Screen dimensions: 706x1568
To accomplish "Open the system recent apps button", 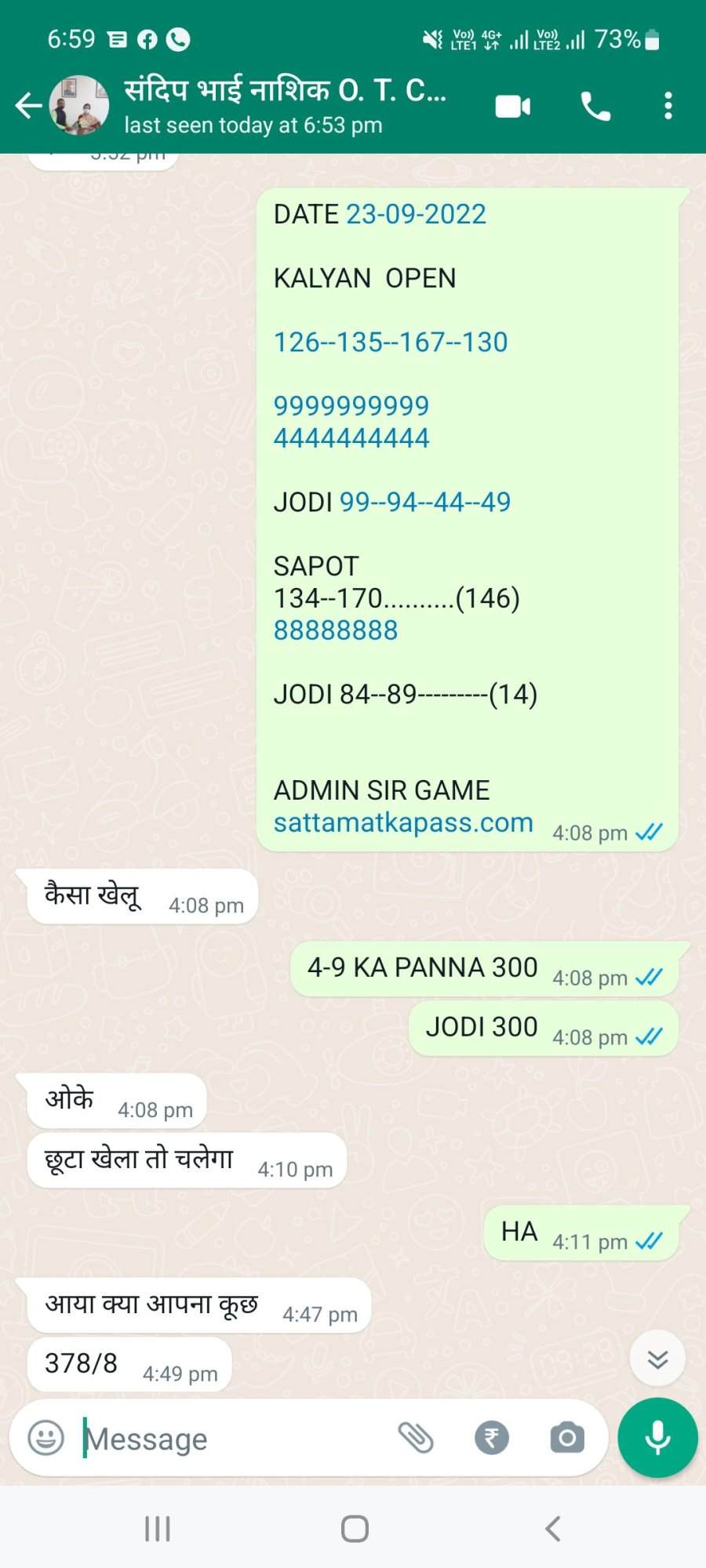I will (x=158, y=1529).
